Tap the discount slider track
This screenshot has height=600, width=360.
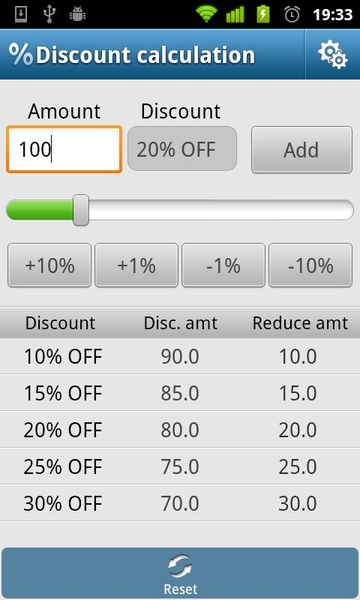click(180, 210)
